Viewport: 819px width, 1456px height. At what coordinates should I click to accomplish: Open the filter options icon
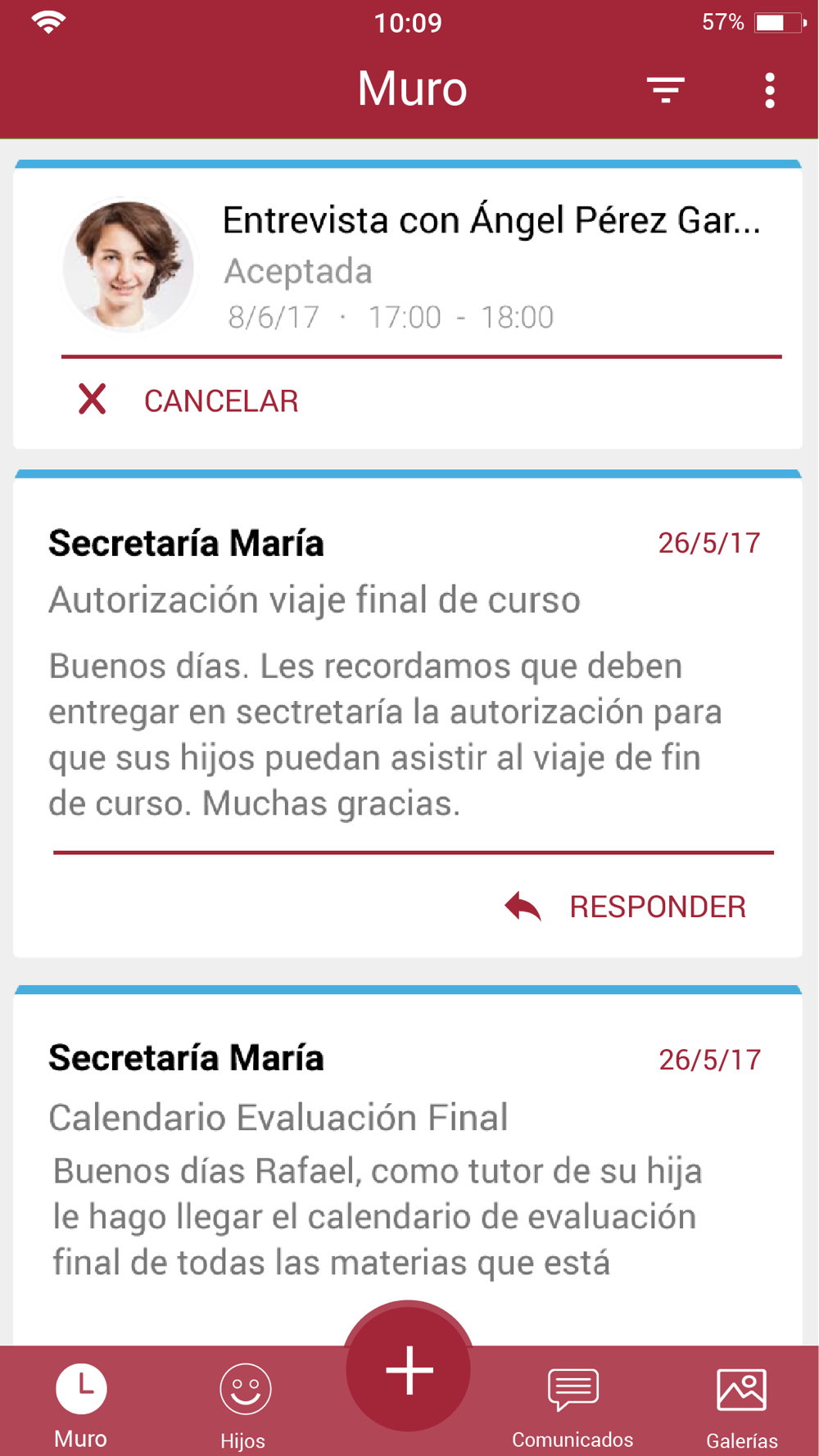tap(665, 89)
